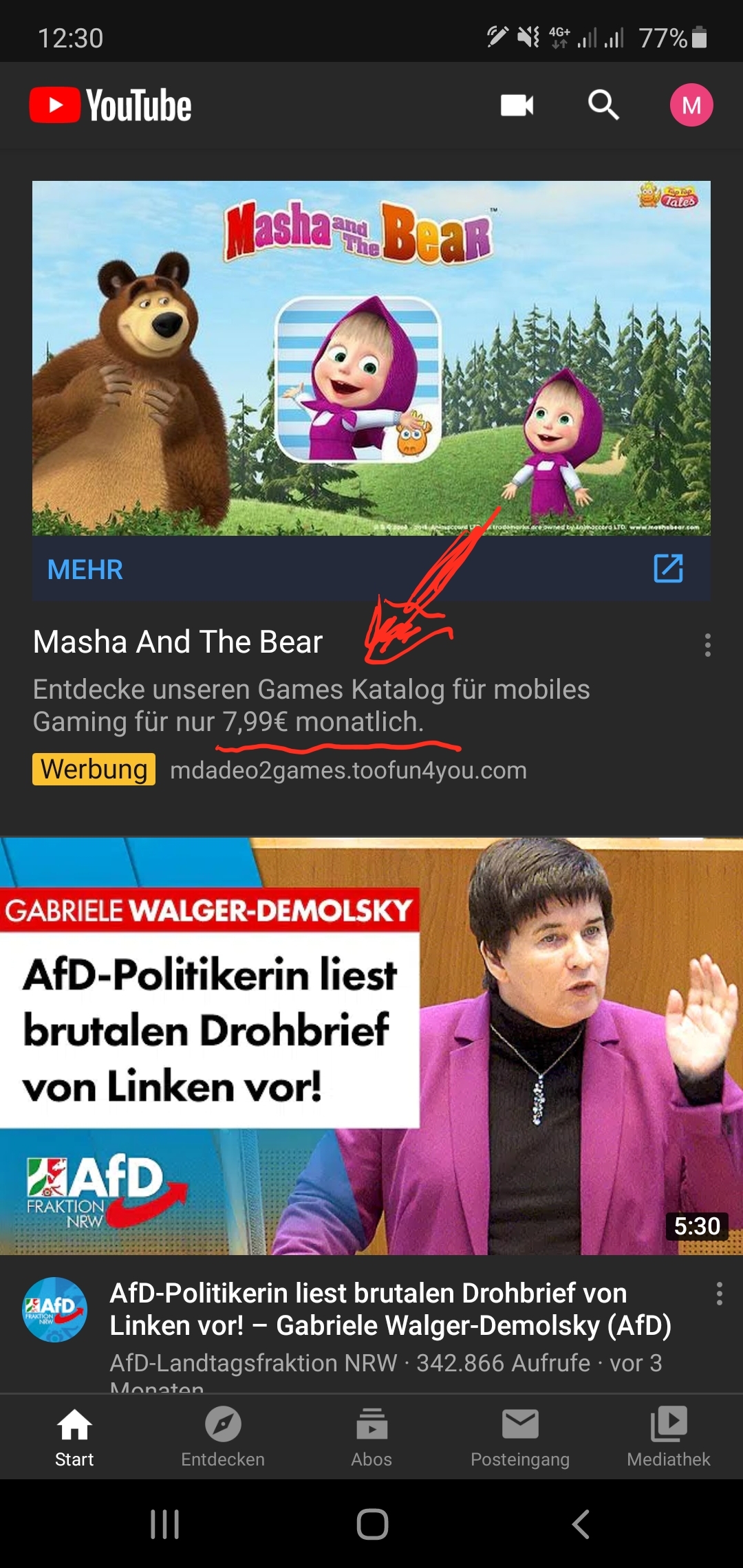Screen dimensions: 743x1568
Task: Tap the YouTube logo
Action: (110, 105)
